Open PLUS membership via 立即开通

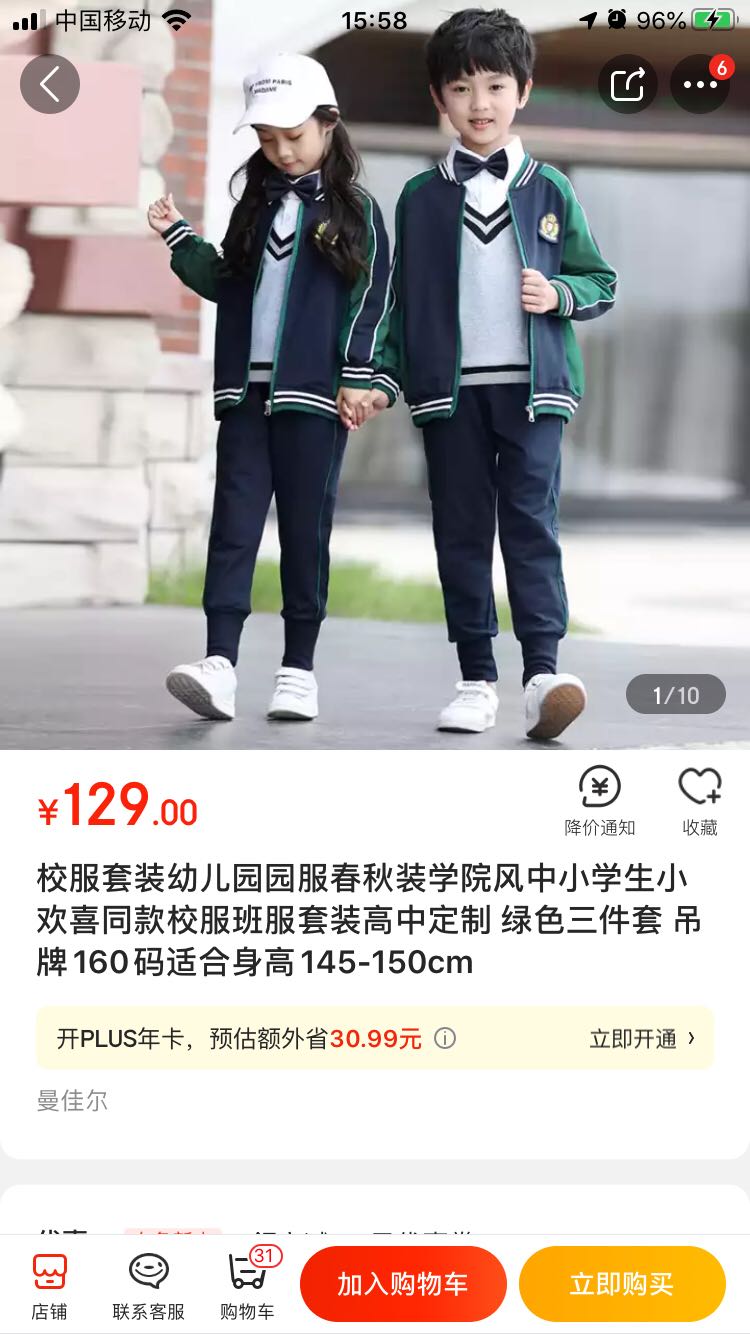(642, 1038)
